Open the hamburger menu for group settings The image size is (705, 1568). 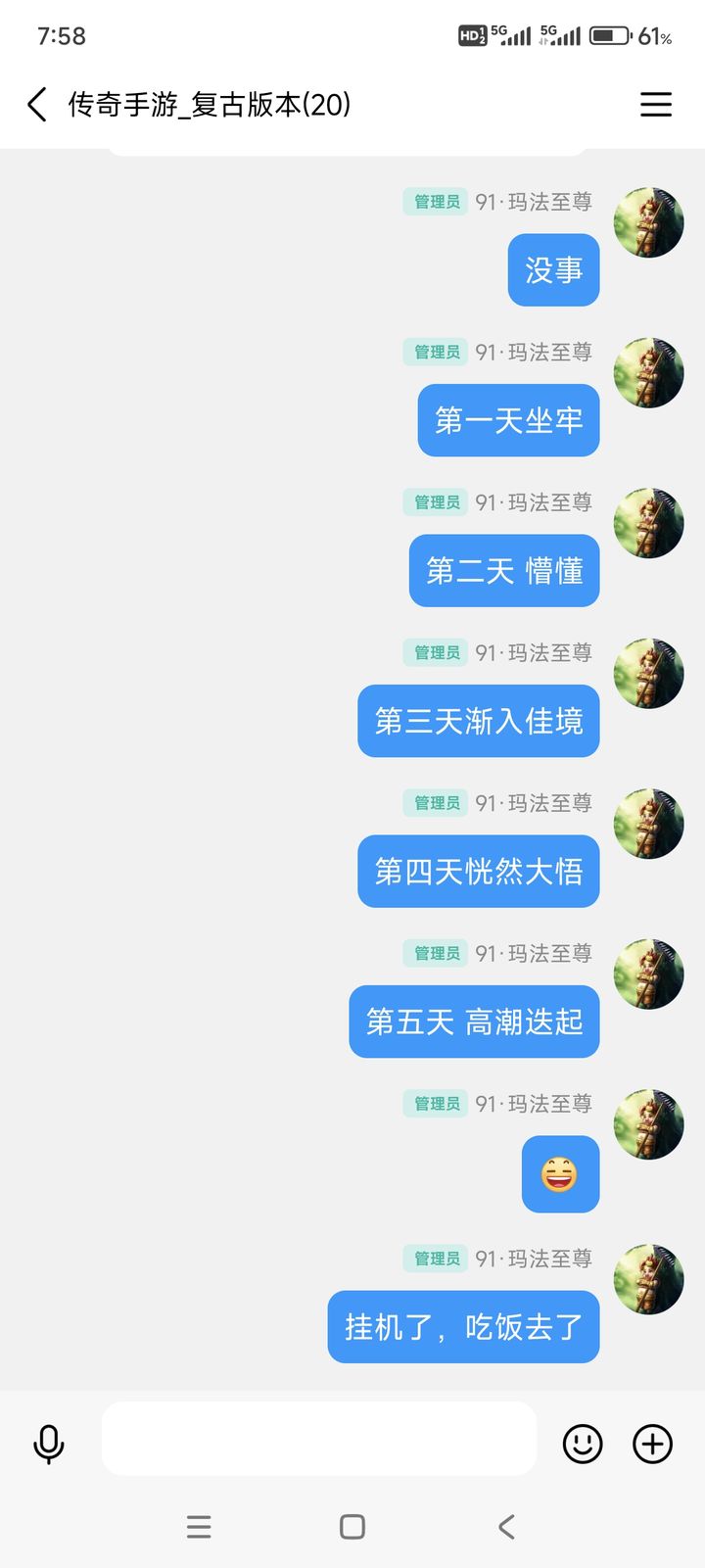click(x=656, y=105)
